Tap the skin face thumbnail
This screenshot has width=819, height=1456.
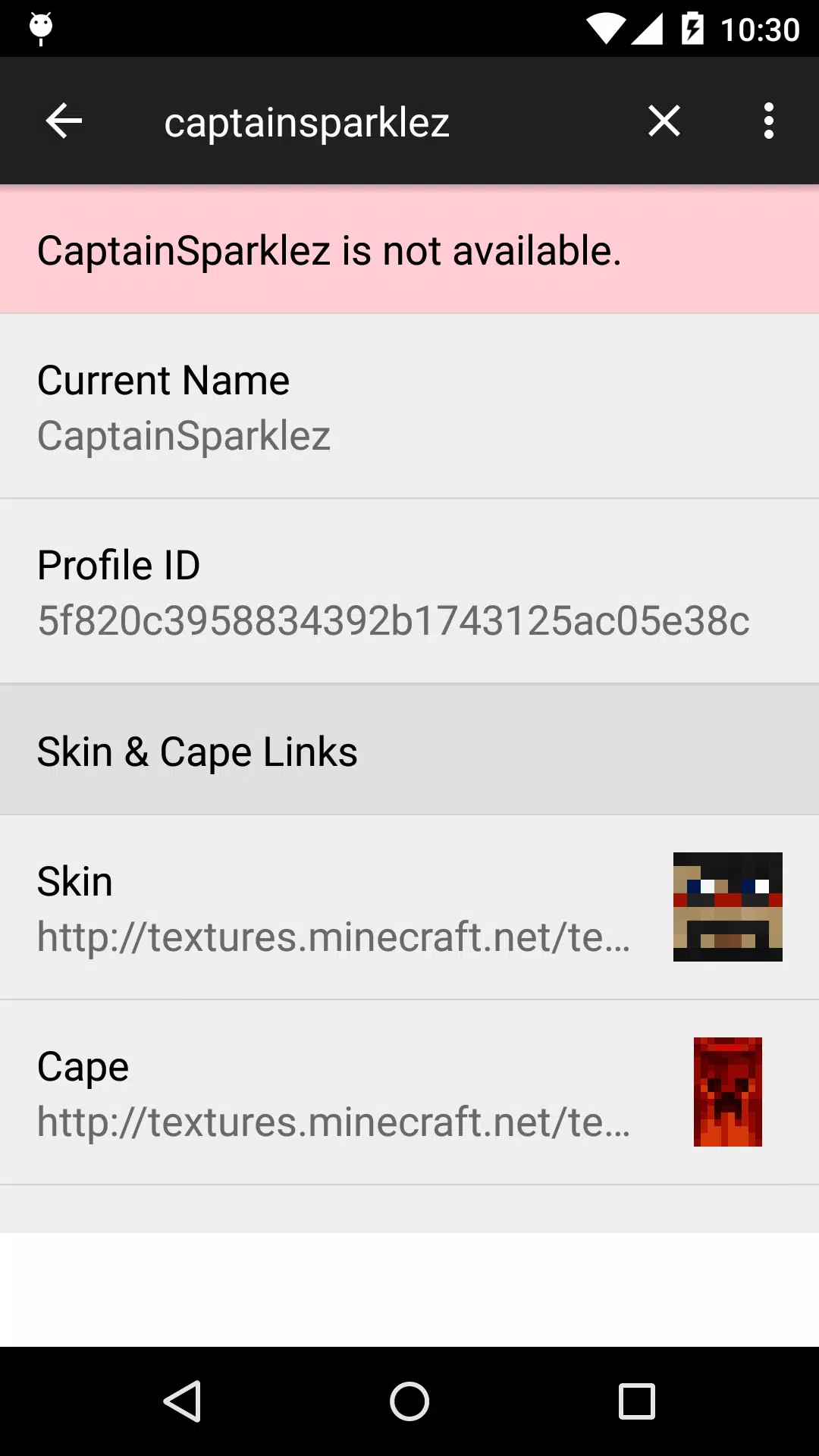(727, 907)
